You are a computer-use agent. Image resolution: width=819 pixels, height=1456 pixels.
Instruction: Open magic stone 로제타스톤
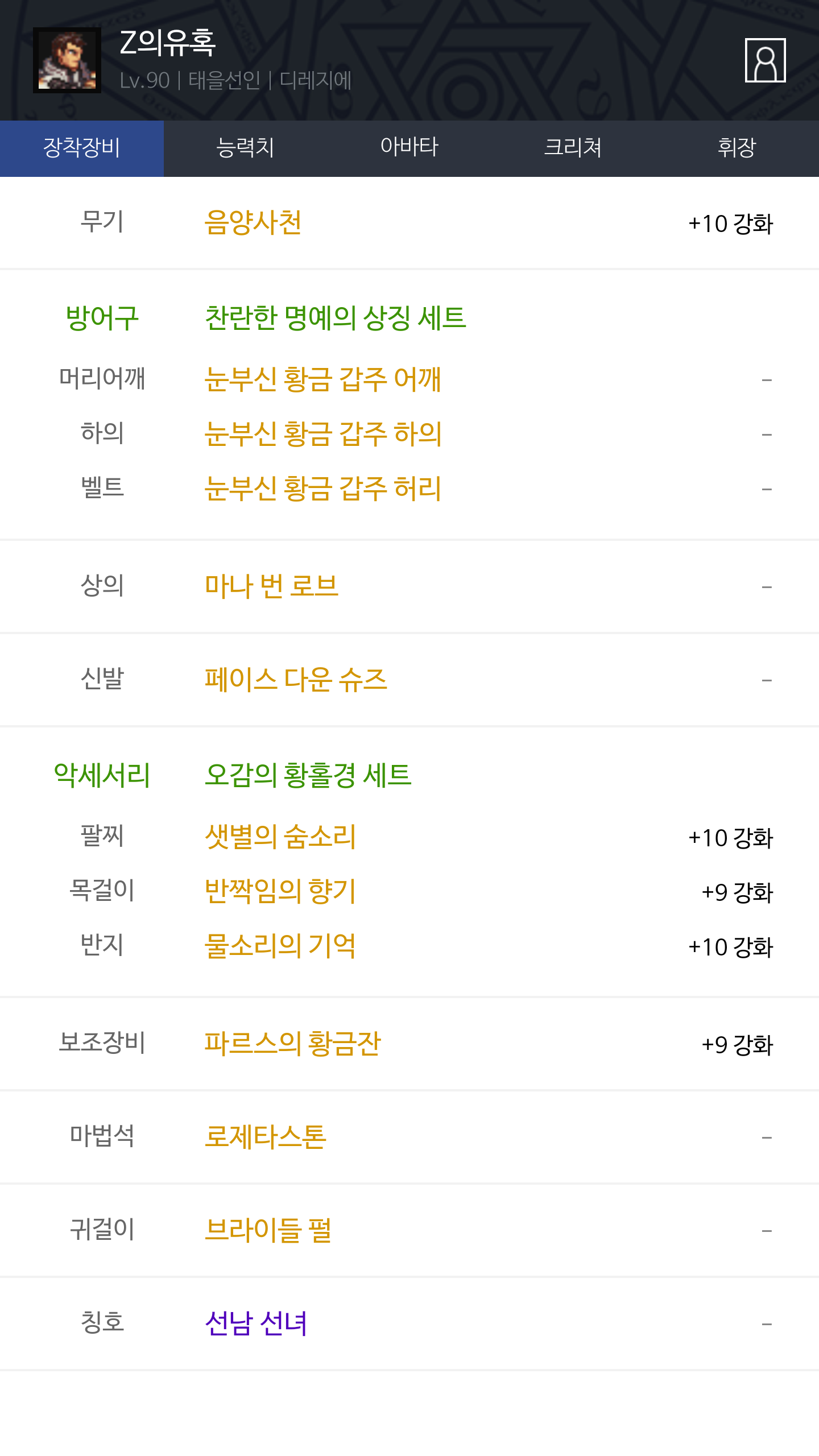[266, 1136]
